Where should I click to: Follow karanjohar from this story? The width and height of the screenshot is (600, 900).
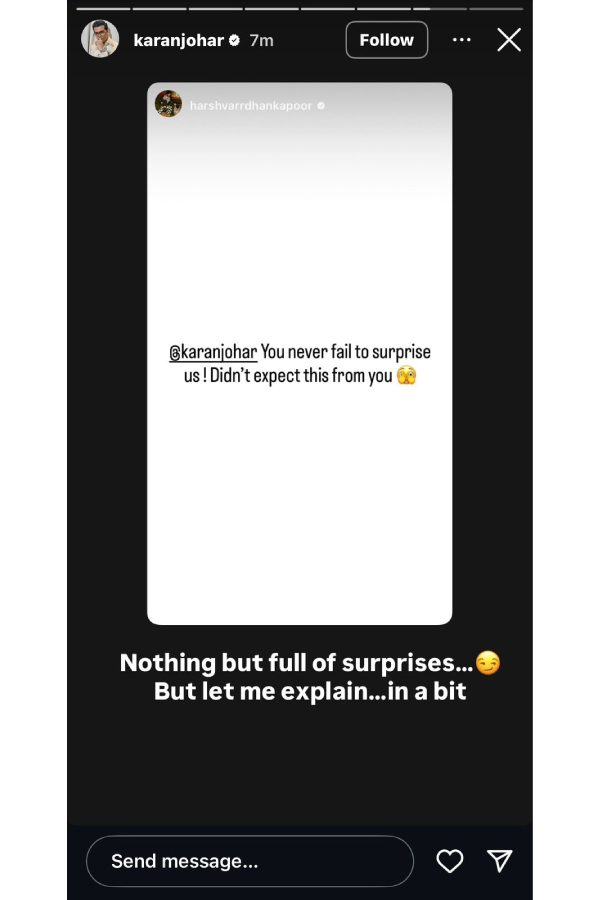click(x=386, y=40)
